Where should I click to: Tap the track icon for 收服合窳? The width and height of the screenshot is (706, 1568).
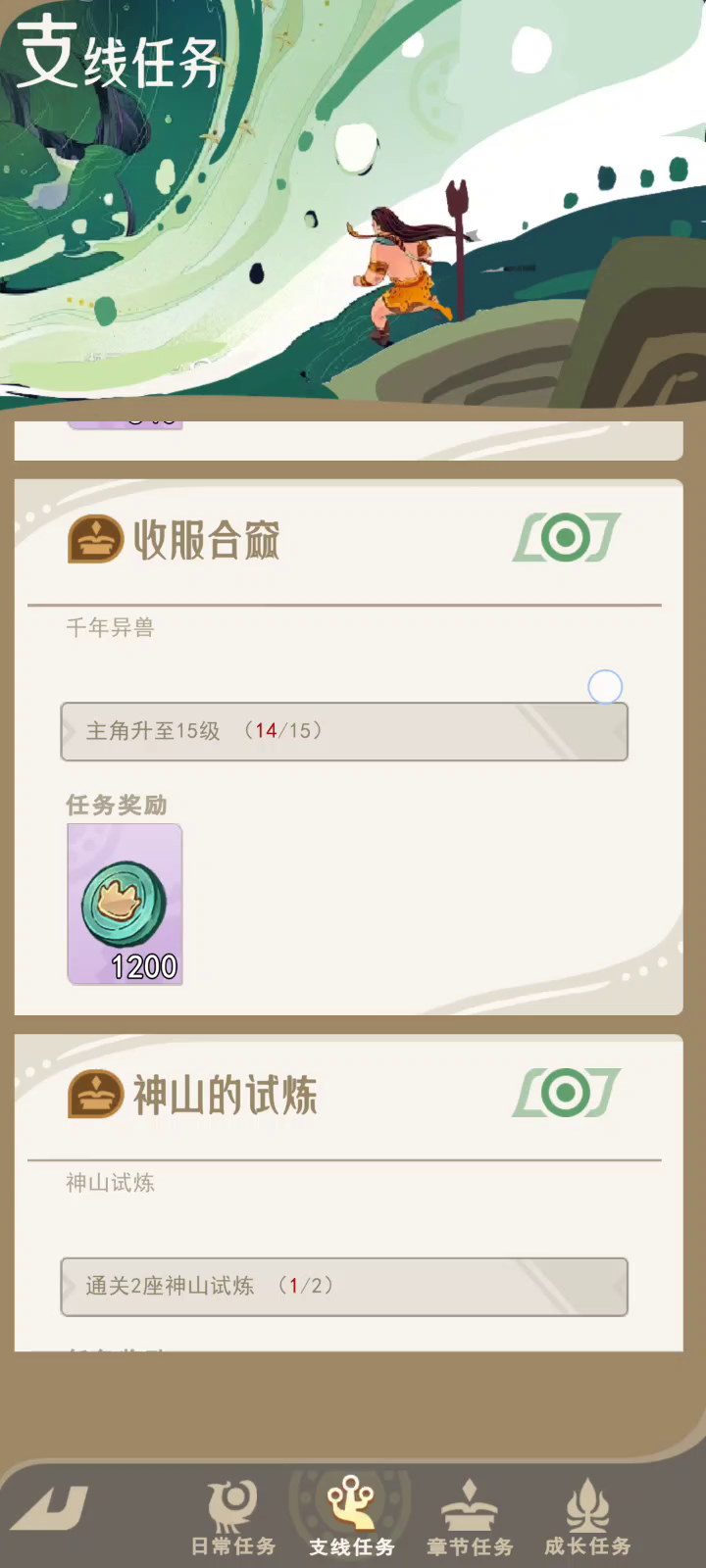click(567, 537)
